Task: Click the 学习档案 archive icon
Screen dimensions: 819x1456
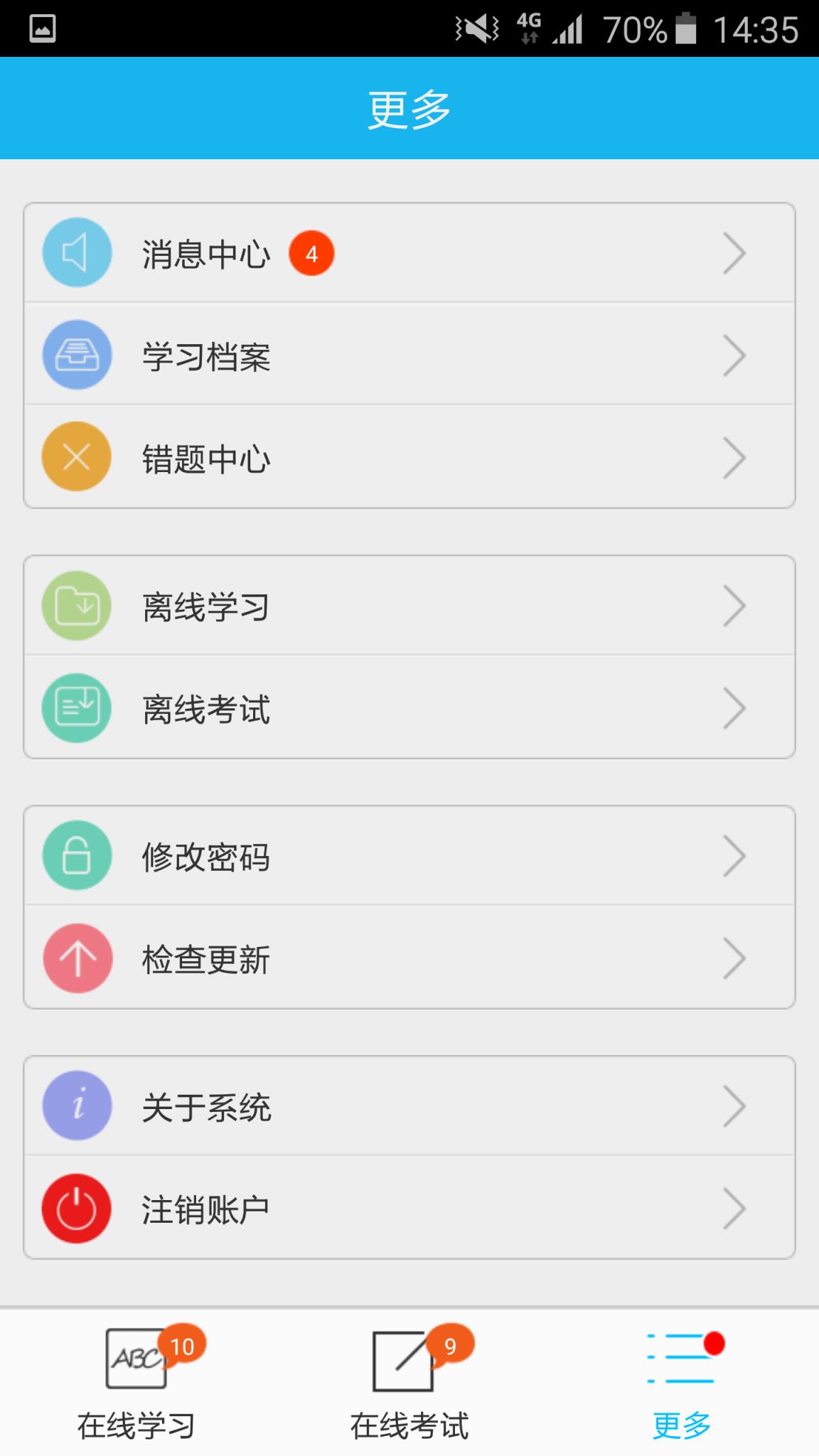Action: click(x=77, y=355)
